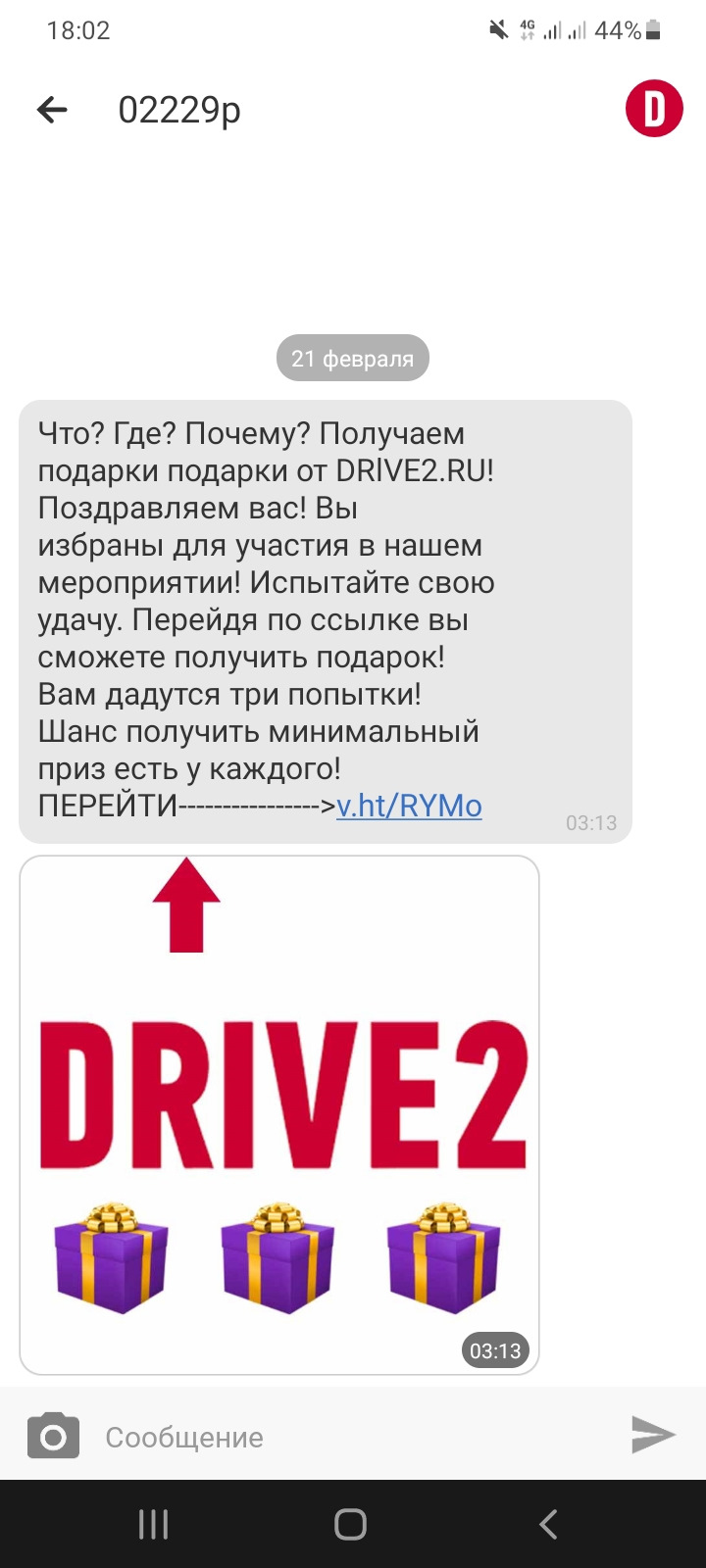706x1568 pixels.
Task: Tap the sender name 02229p
Action: pyautogui.click(x=179, y=109)
